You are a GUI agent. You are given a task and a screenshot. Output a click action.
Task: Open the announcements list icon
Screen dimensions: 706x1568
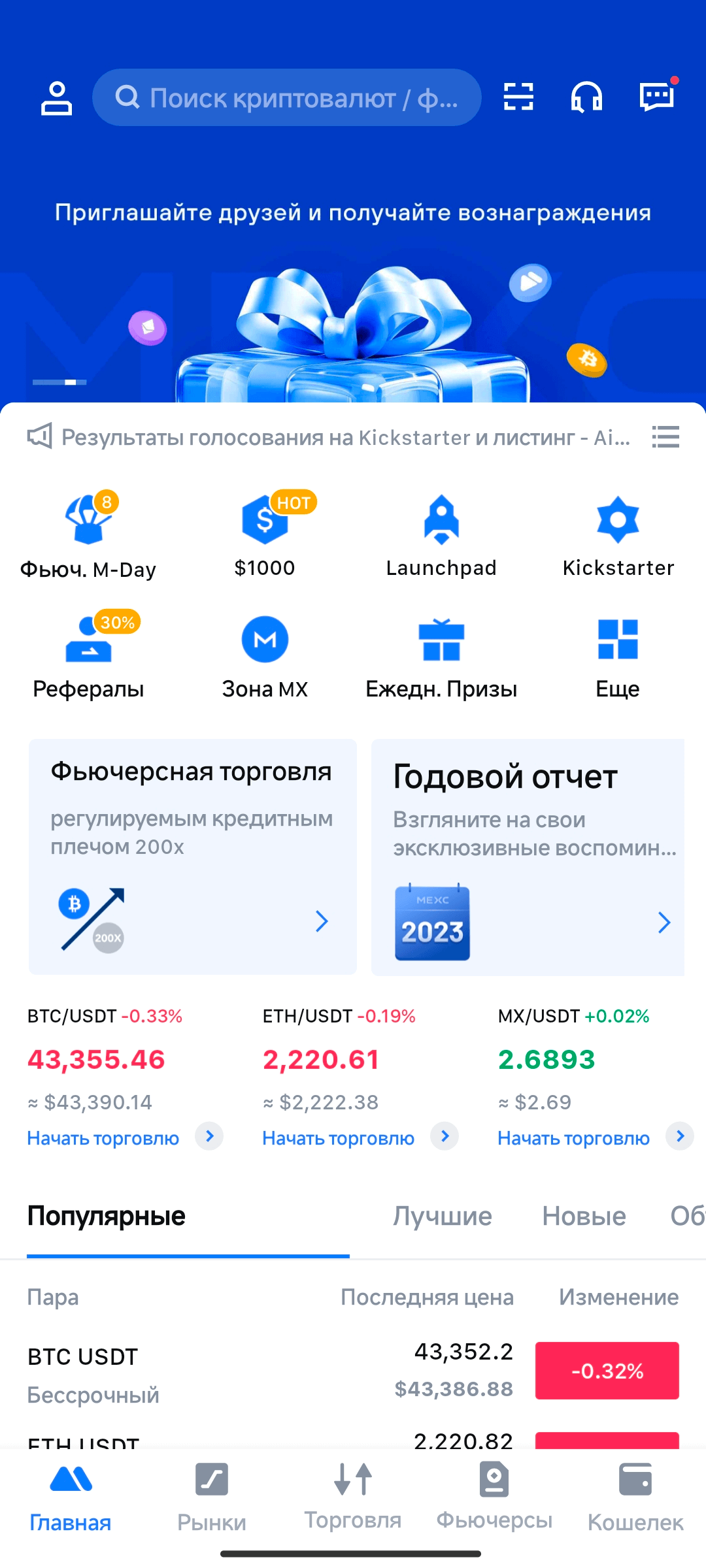(665, 436)
